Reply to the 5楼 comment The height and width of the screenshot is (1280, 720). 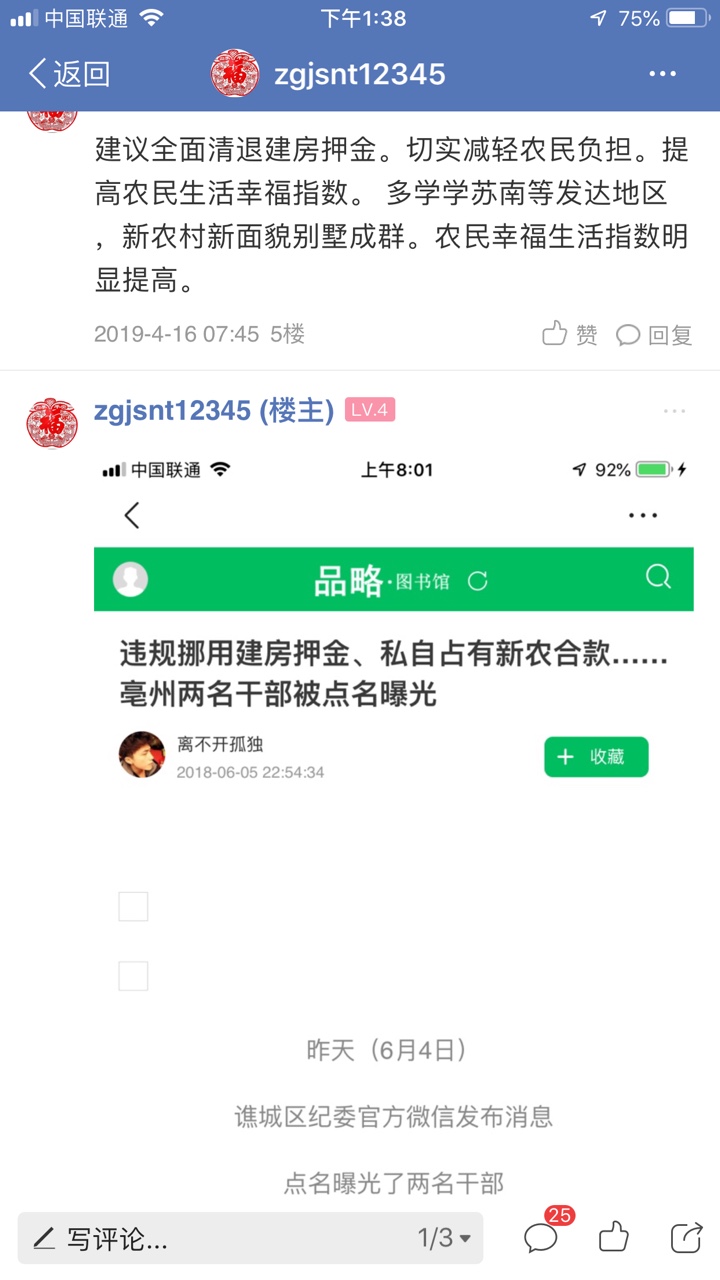click(x=654, y=335)
